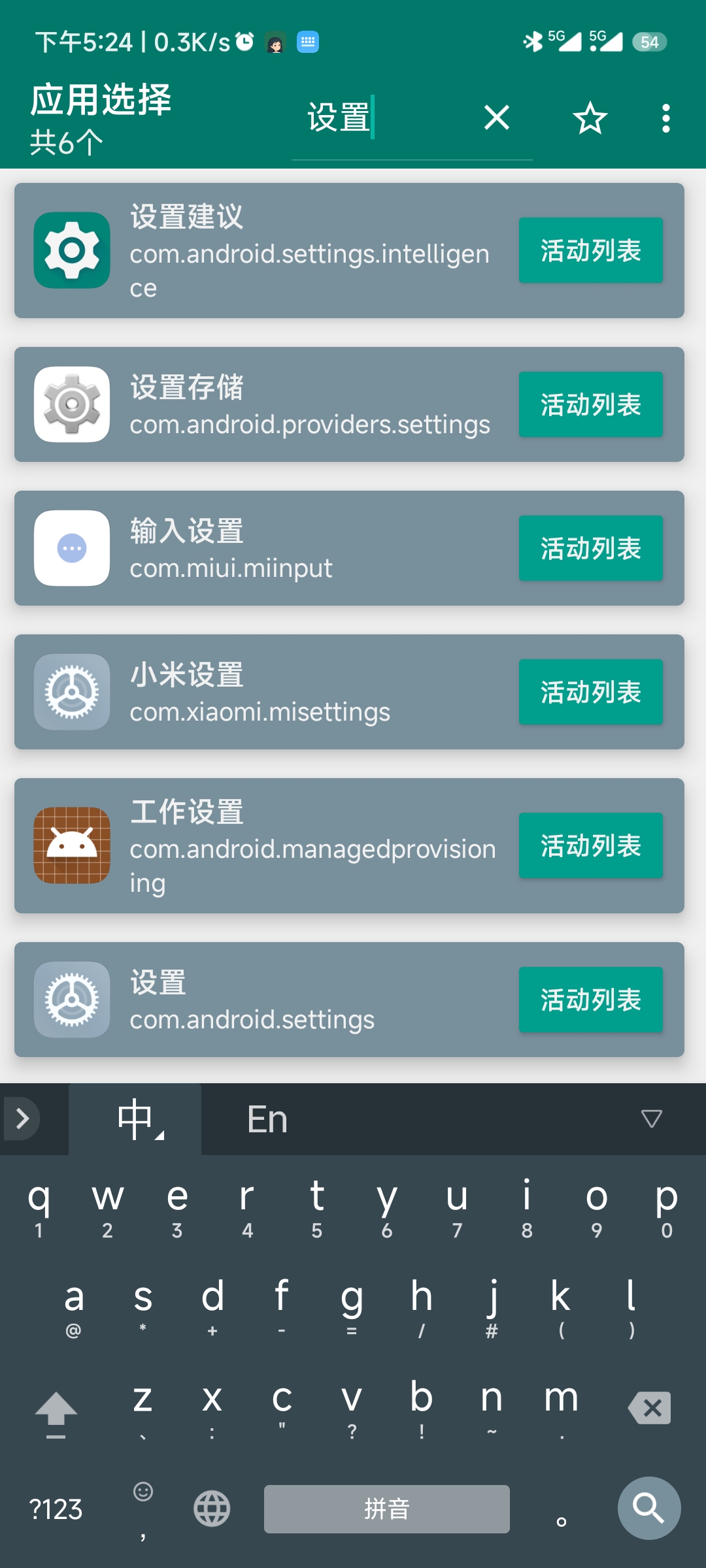706x1568 pixels.
Task: Select the 设置 app icon at bottom
Action: [71, 999]
